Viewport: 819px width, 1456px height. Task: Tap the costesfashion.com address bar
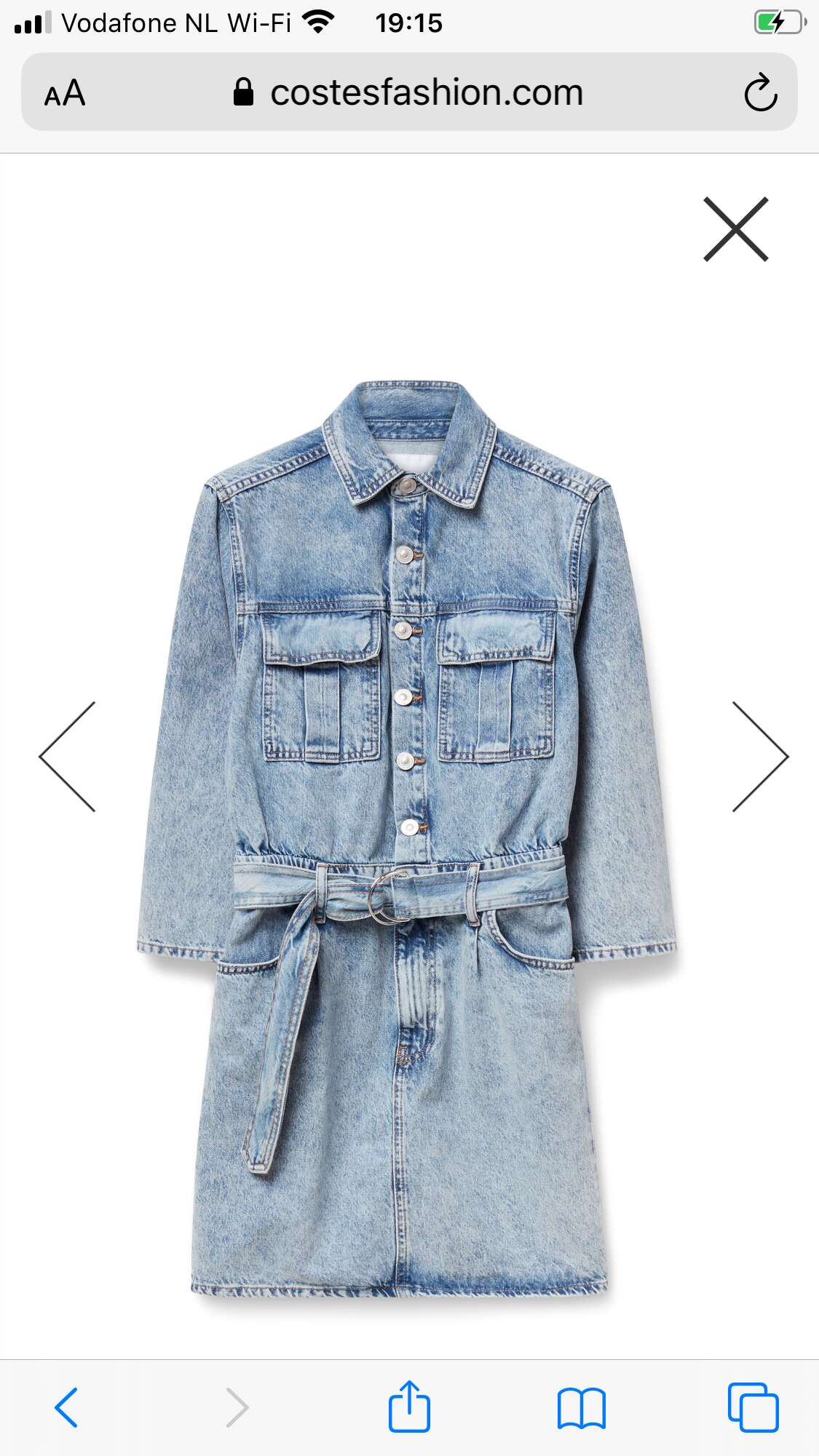(x=409, y=92)
